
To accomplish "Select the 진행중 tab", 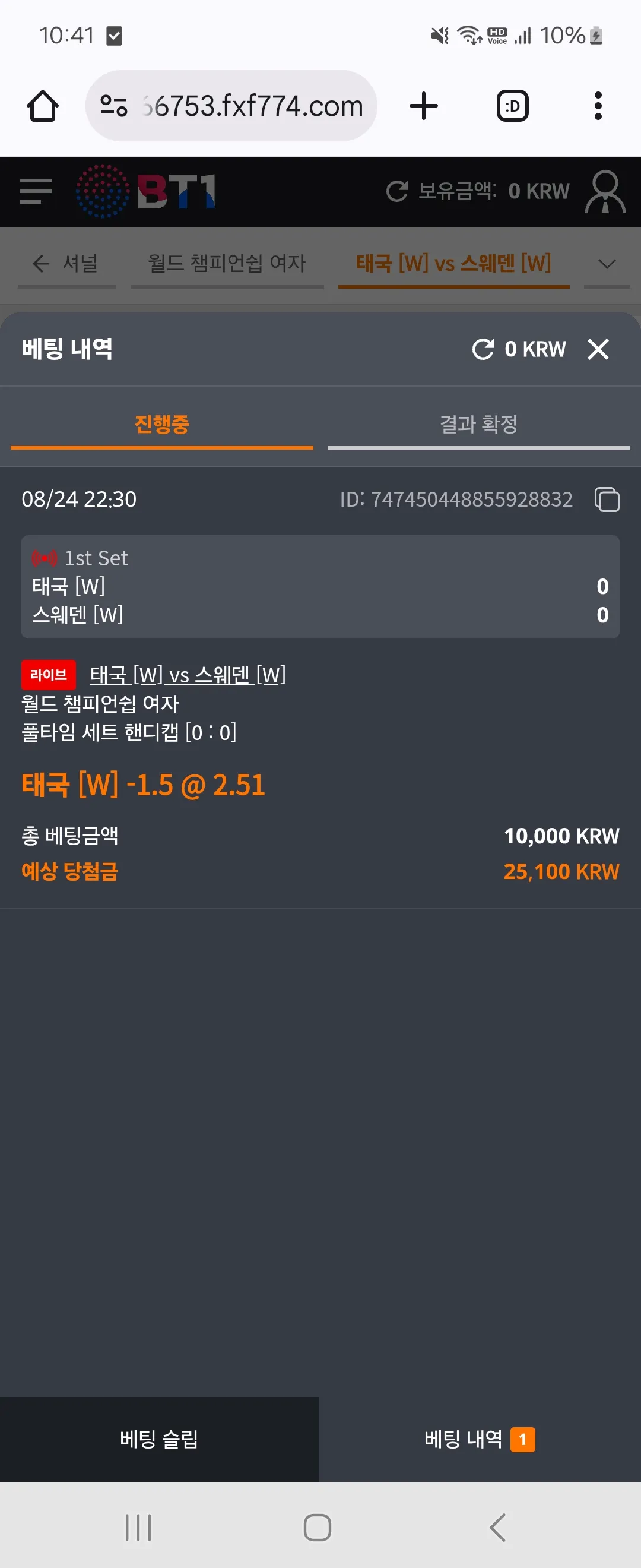I will click(162, 425).
